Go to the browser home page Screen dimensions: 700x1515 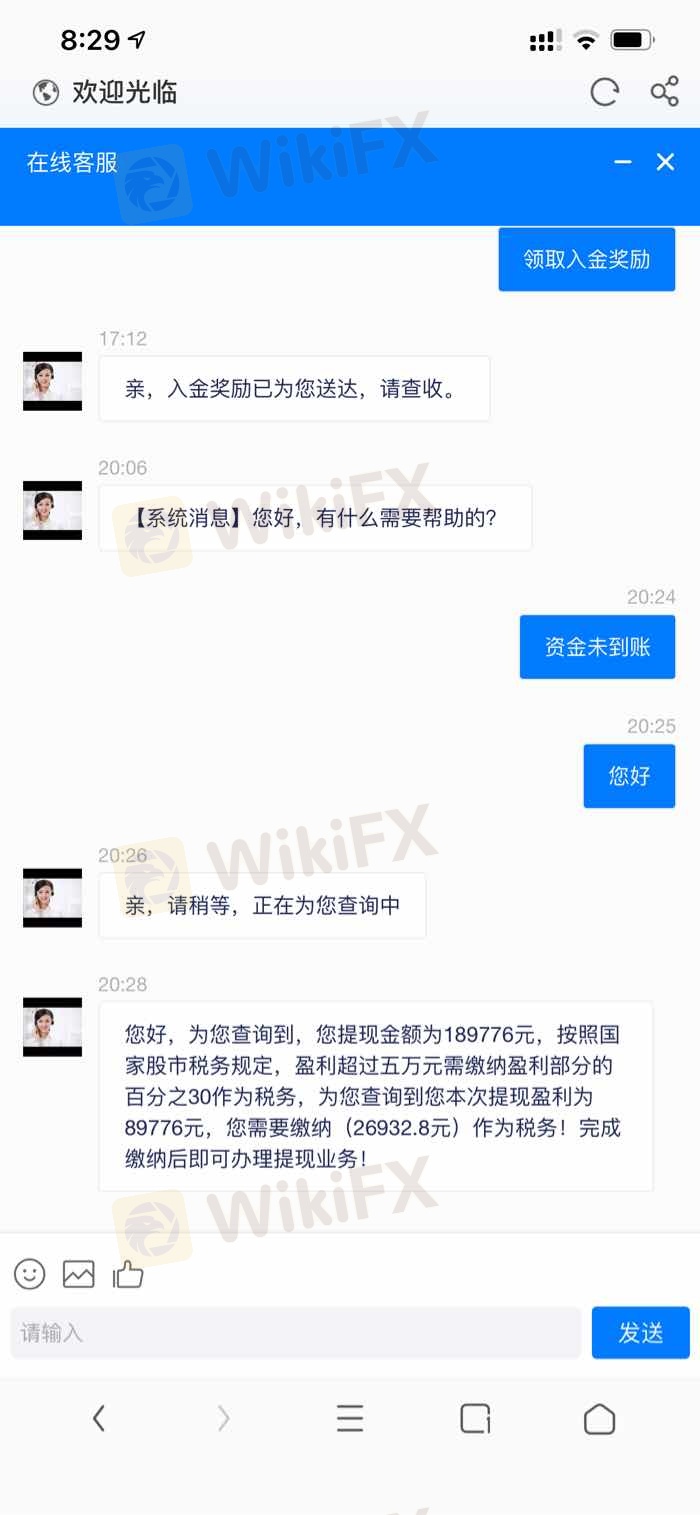click(599, 1418)
